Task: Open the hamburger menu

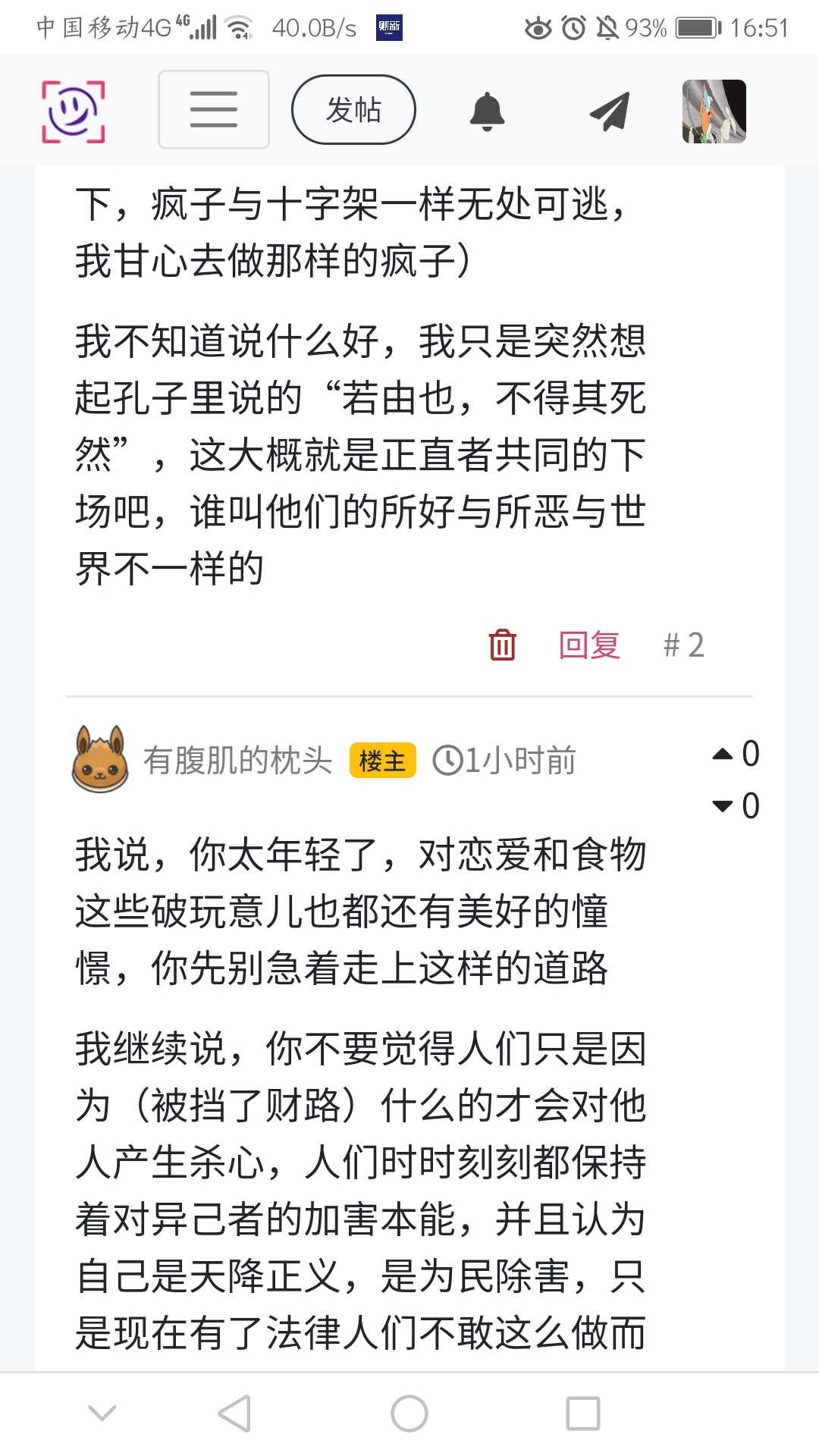Action: tap(214, 110)
